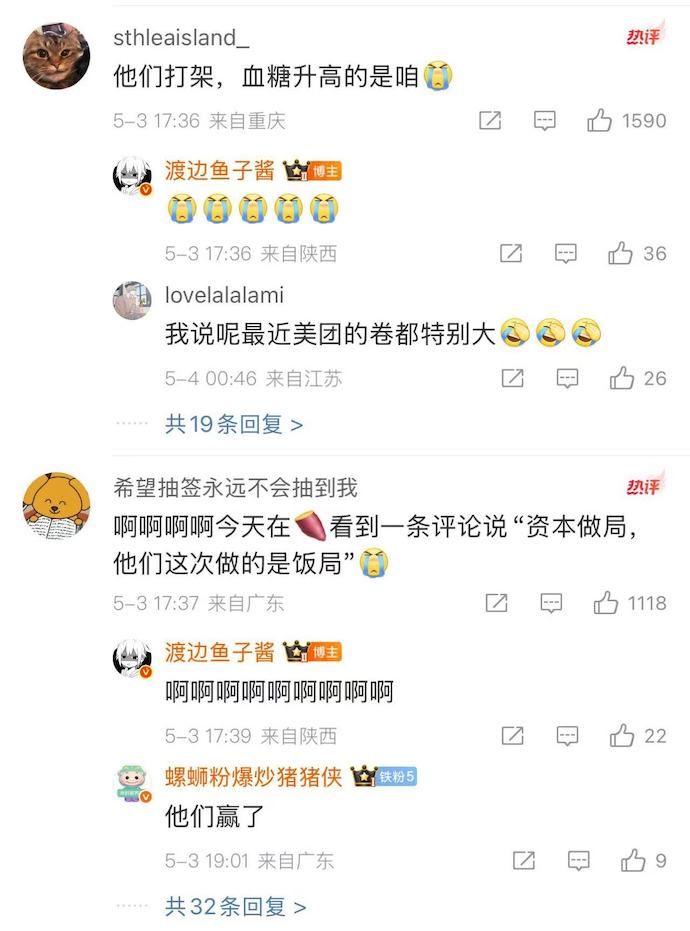Image resolution: width=690 pixels, height=931 pixels.
Task: Open lovelalalami's username profile
Action: click(x=224, y=295)
